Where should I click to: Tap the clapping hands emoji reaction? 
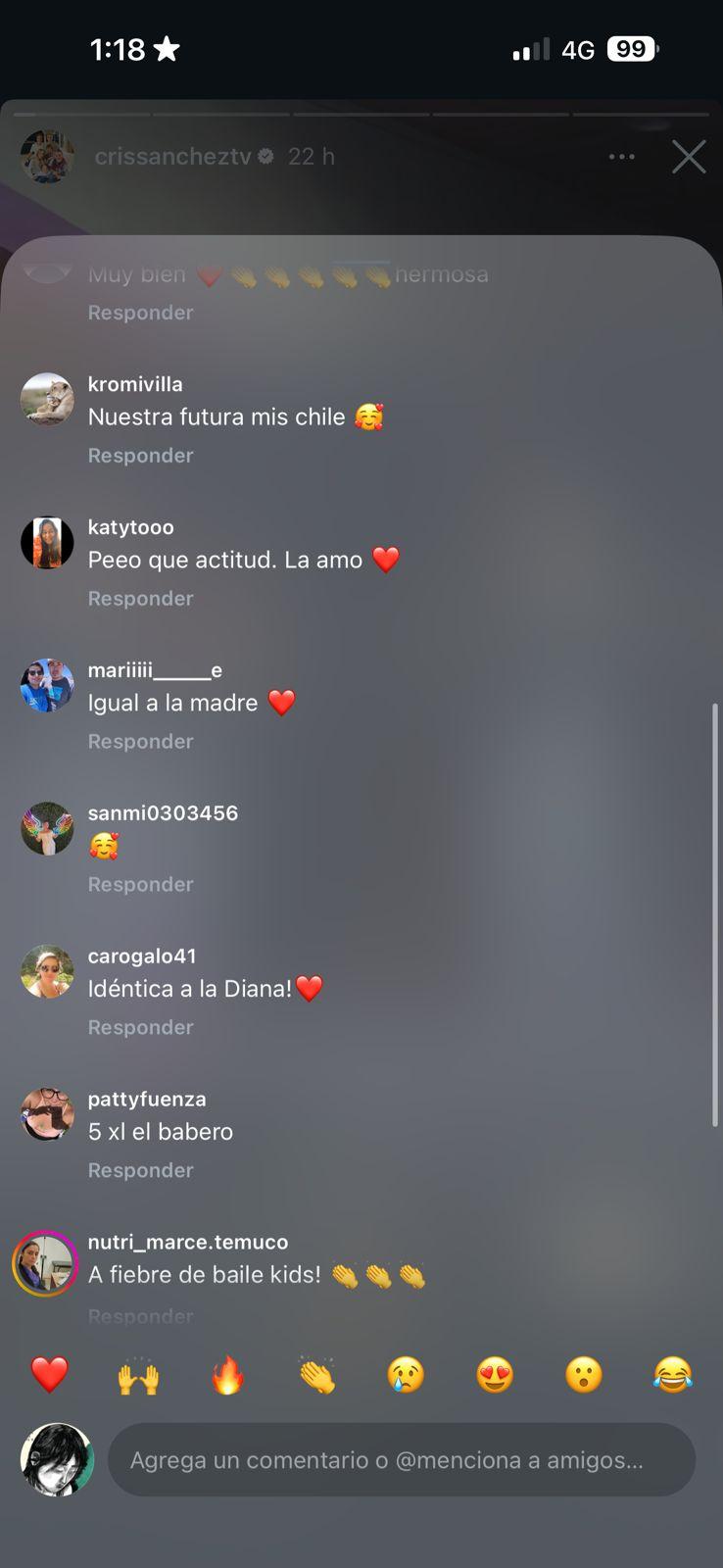click(316, 1375)
